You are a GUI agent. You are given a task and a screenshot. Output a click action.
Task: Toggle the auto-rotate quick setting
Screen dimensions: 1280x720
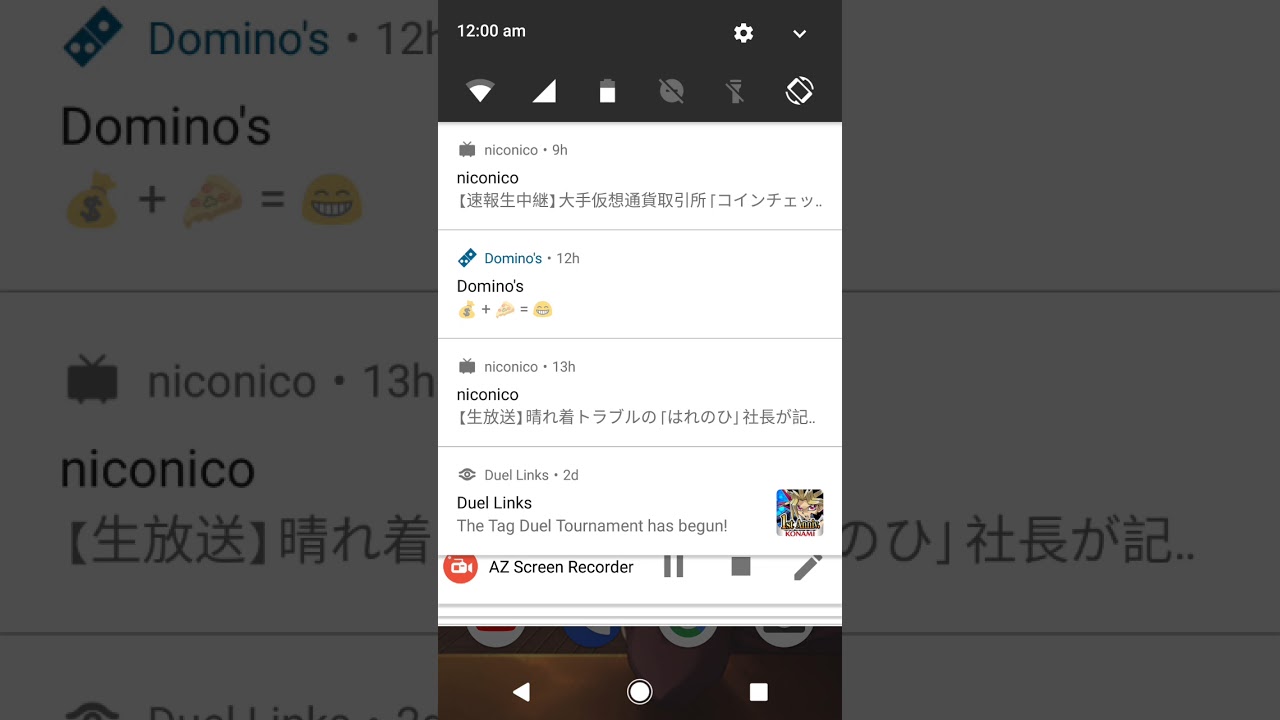[799, 92]
